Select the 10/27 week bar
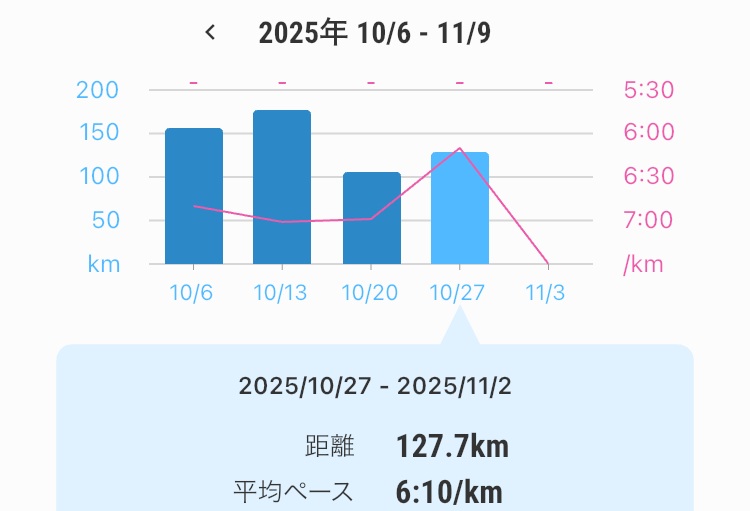 point(459,208)
